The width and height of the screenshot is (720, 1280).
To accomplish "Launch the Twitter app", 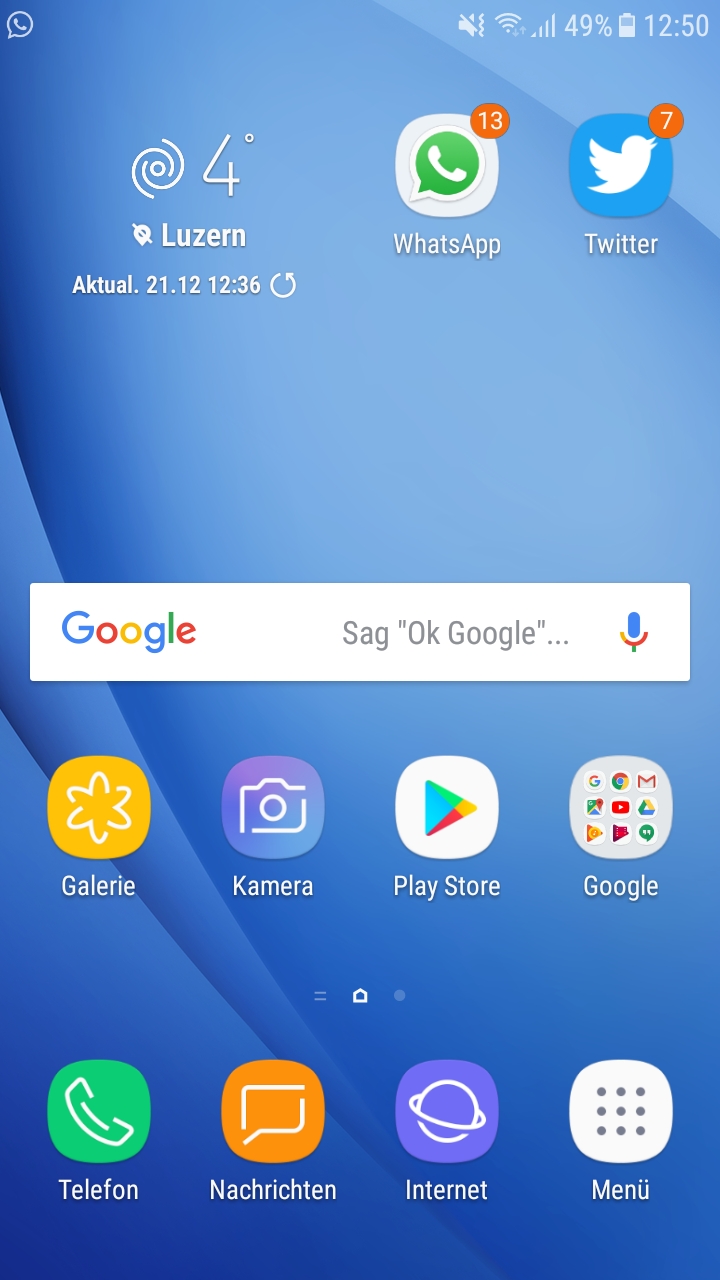I will click(620, 166).
